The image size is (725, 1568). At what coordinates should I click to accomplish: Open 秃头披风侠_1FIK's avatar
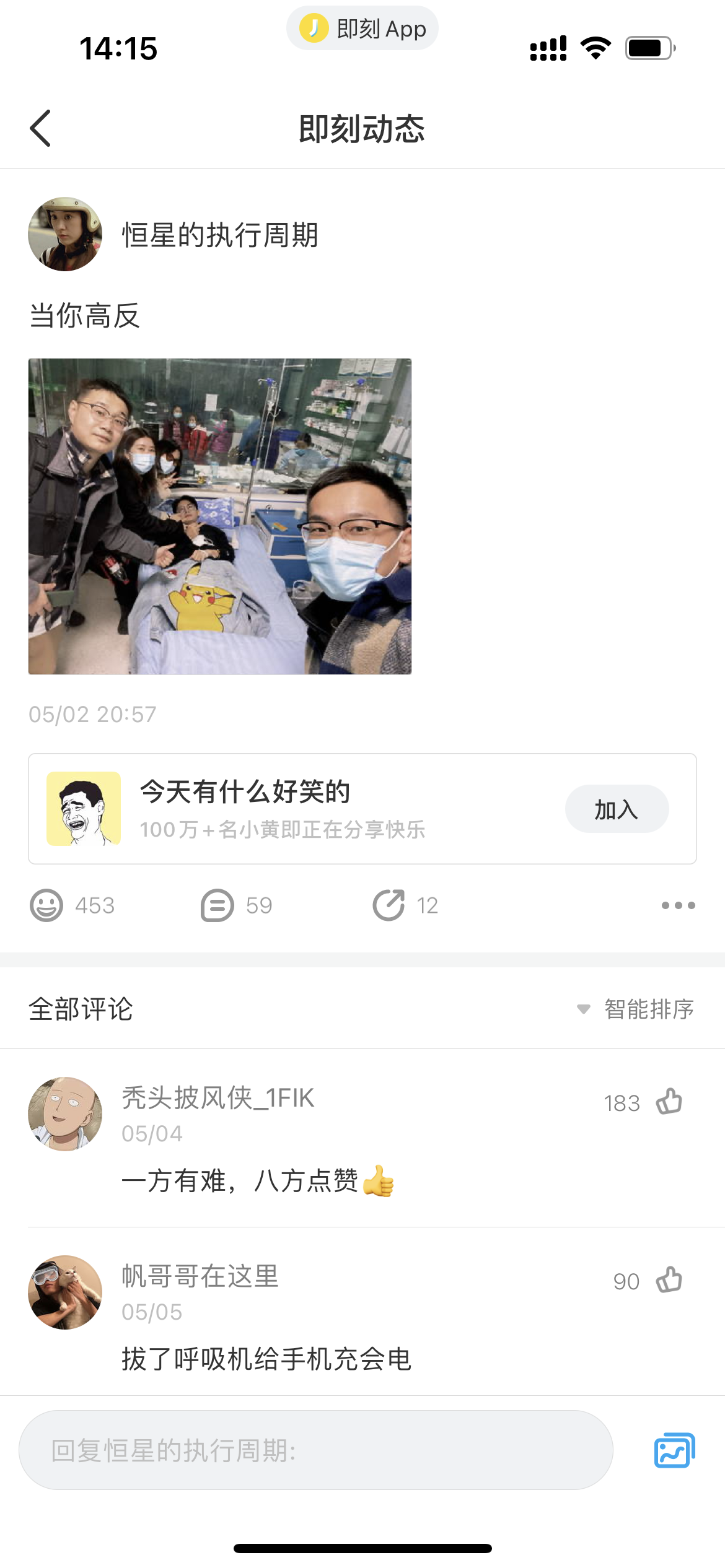pyautogui.click(x=65, y=1113)
